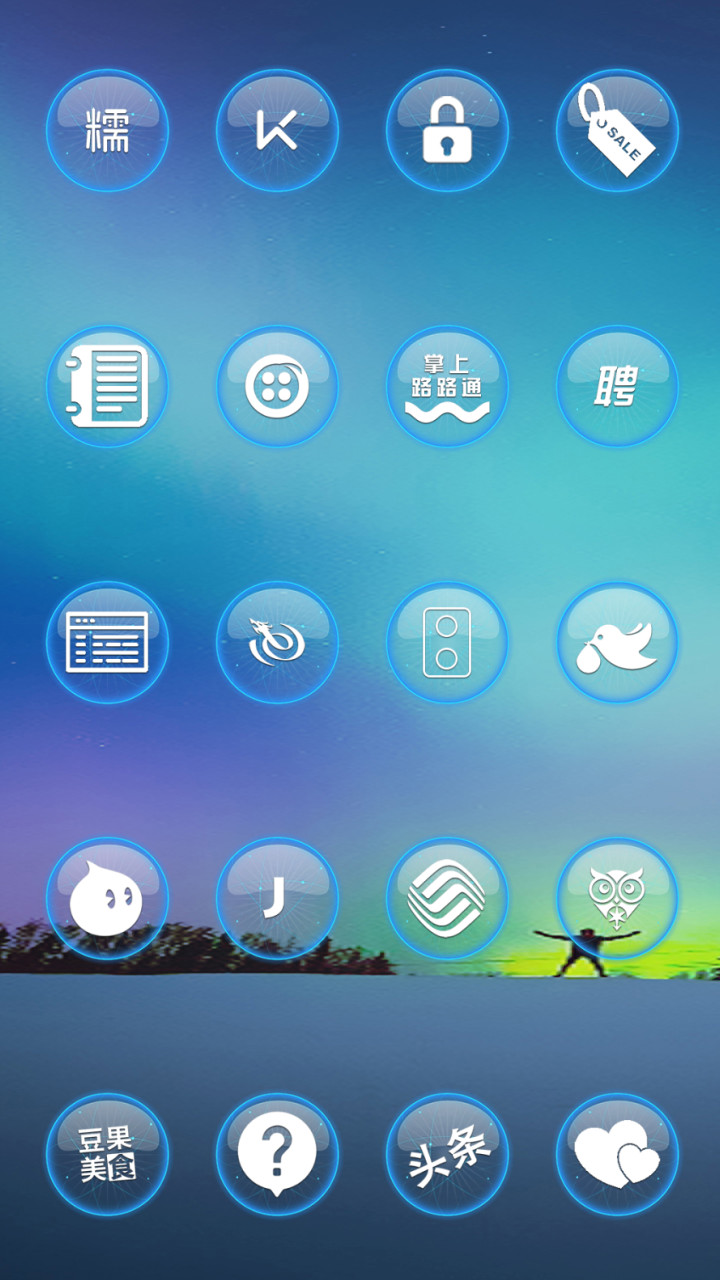The image size is (720, 1280).
Task: Launch the app with the J icon
Action: [x=277, y=898]
